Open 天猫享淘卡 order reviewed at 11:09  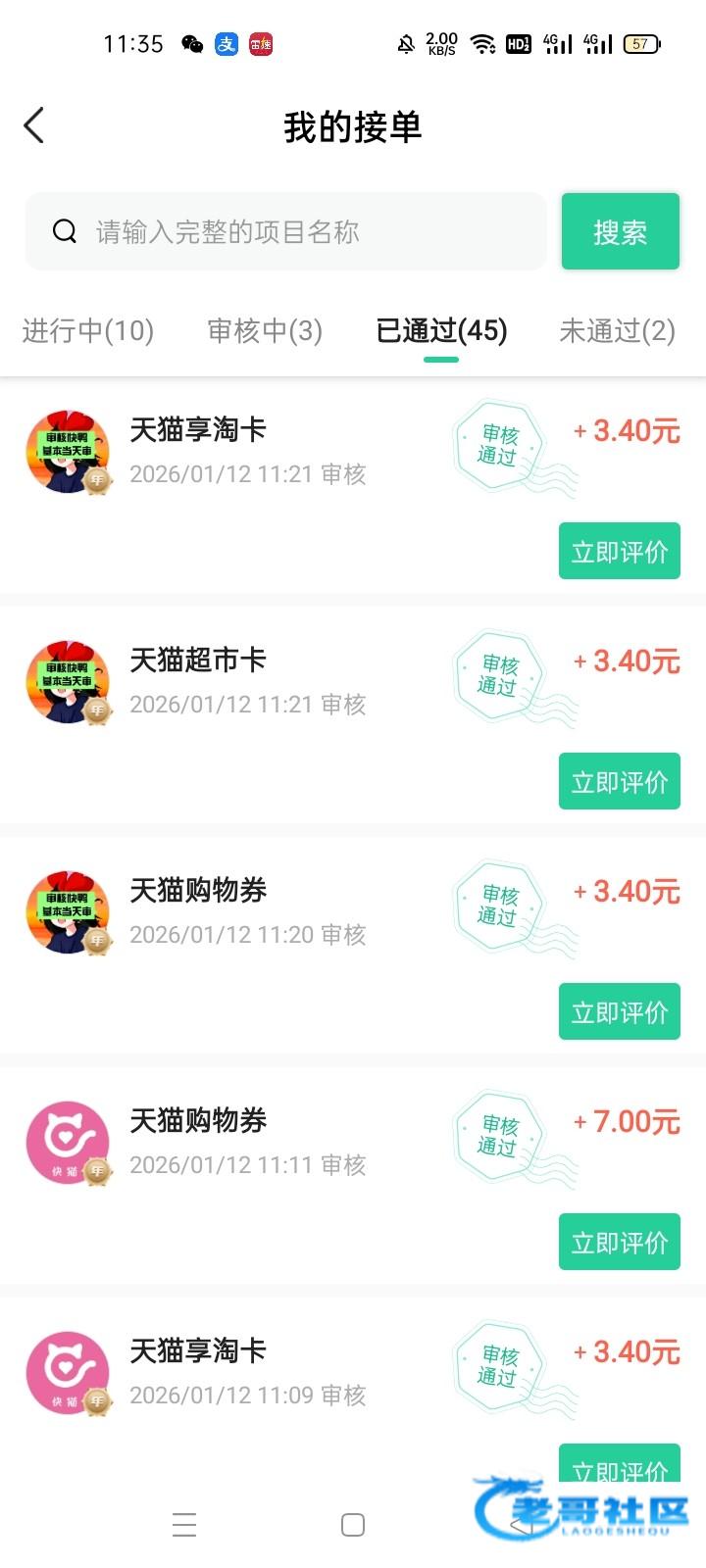click(x=198, y=1351)
